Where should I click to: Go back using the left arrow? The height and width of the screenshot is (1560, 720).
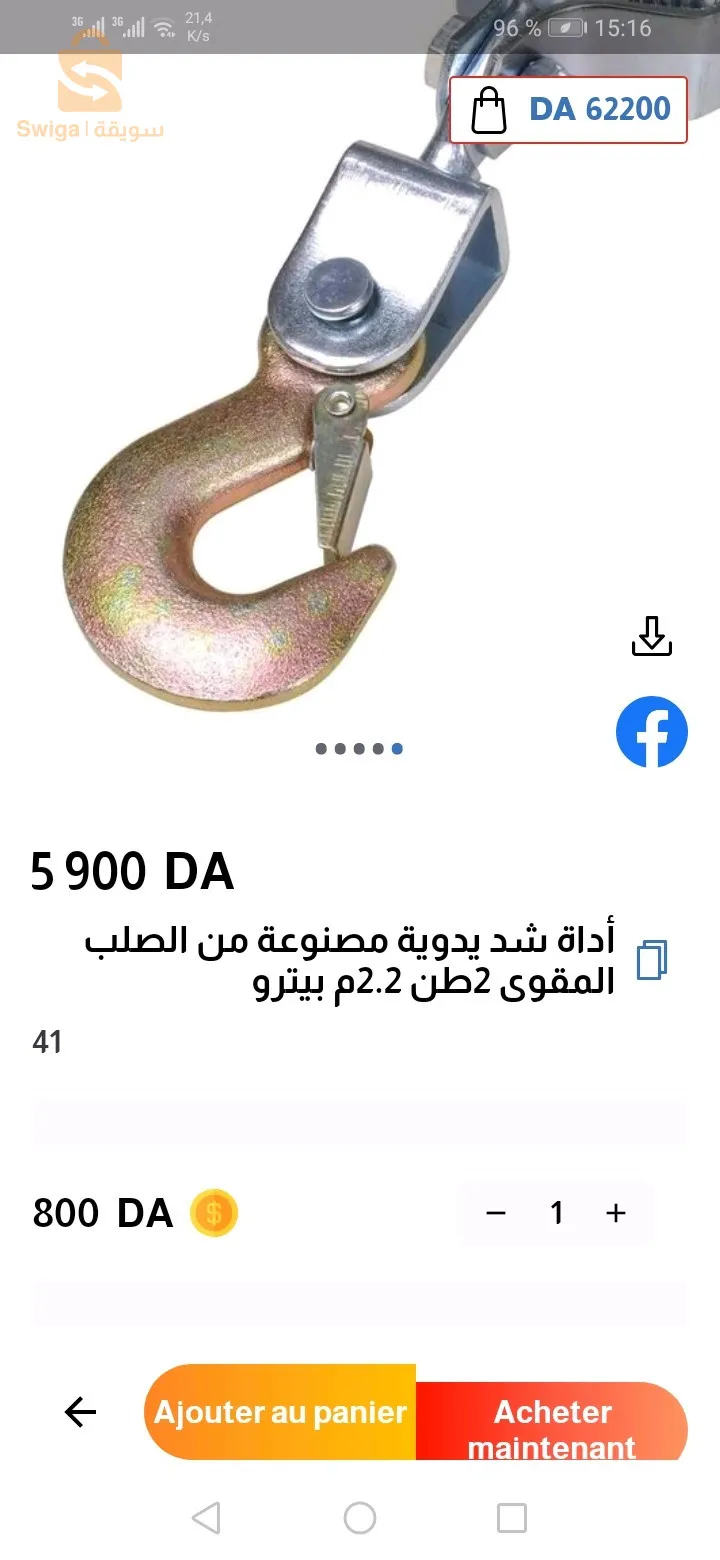[79, 1412]
